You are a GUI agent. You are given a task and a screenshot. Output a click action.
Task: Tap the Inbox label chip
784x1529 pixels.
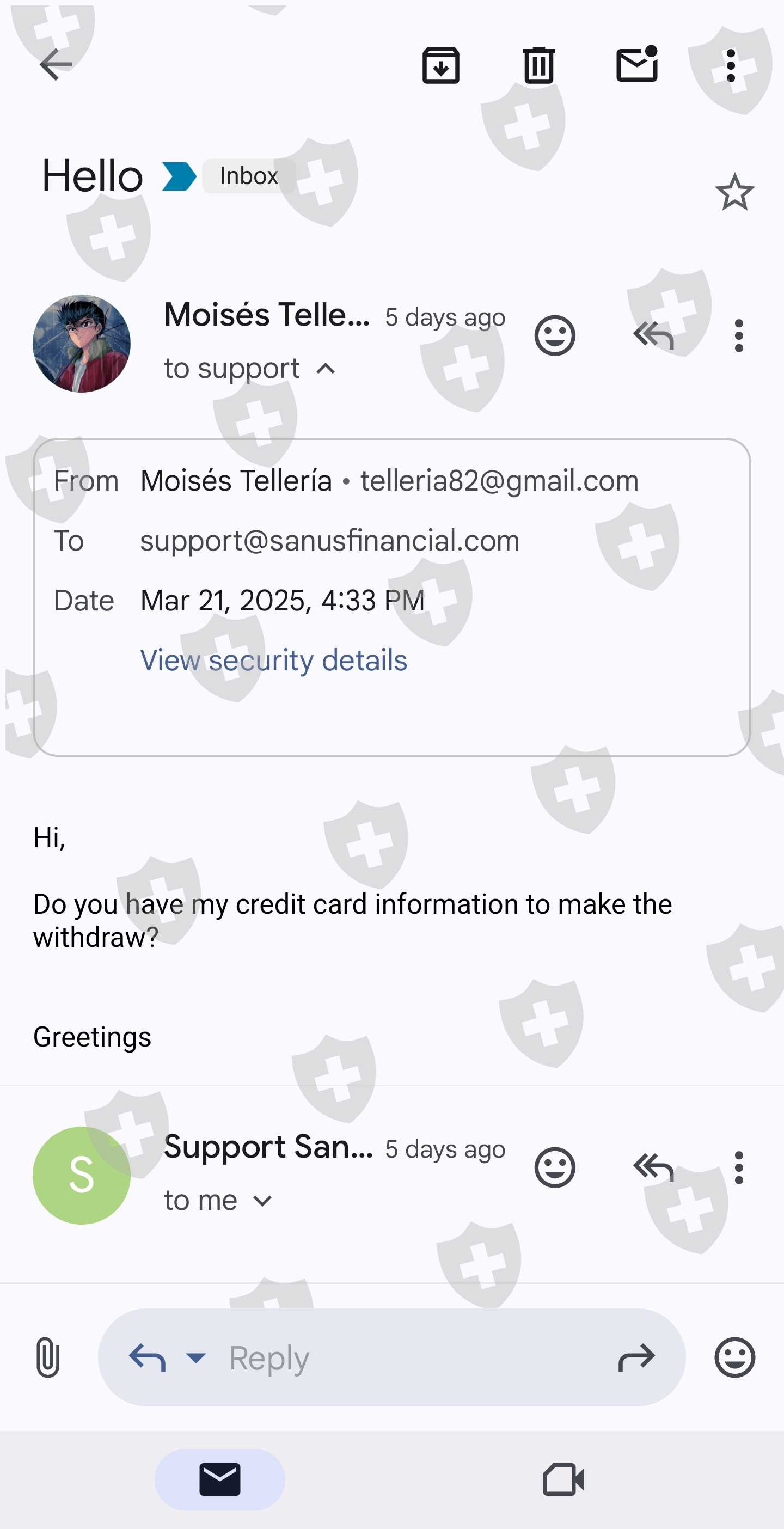(249, 176)
